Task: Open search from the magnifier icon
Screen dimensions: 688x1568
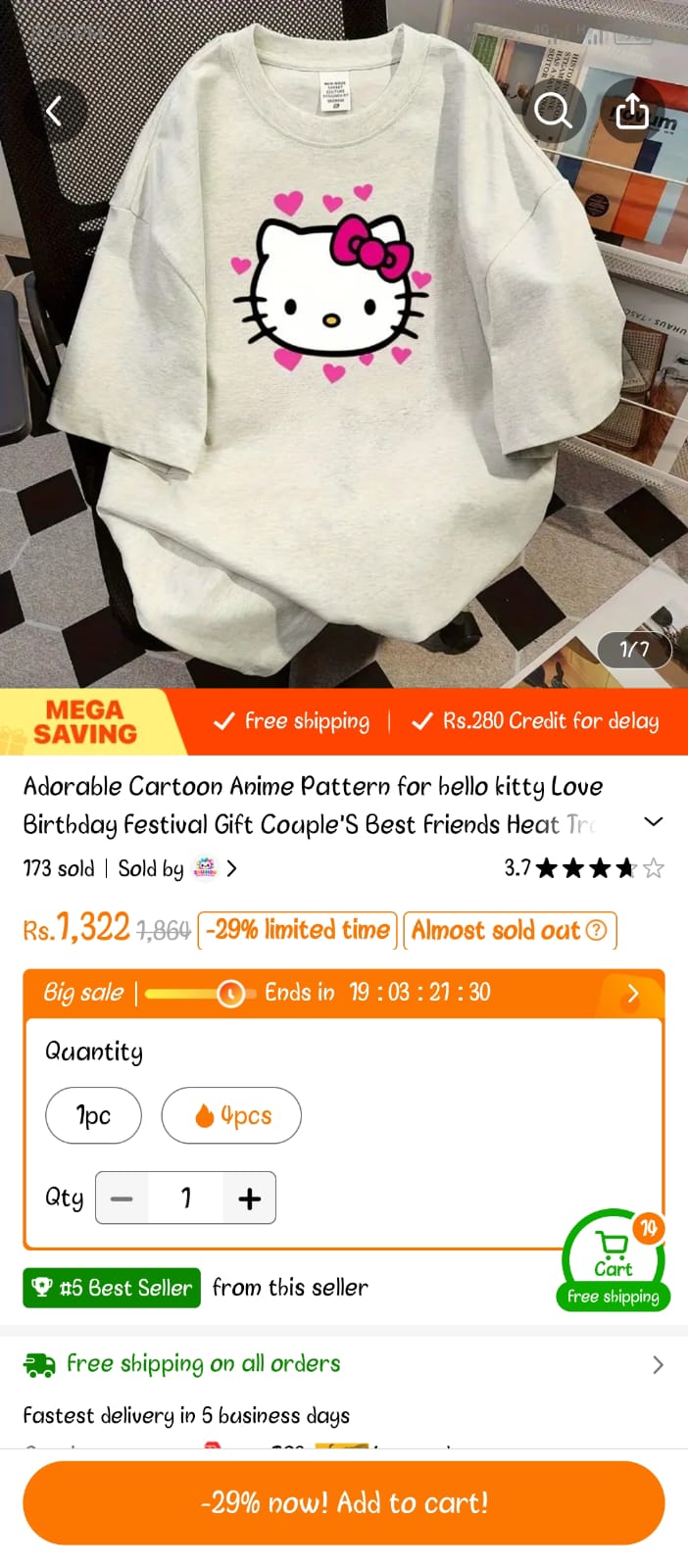Action: point(553,112)
